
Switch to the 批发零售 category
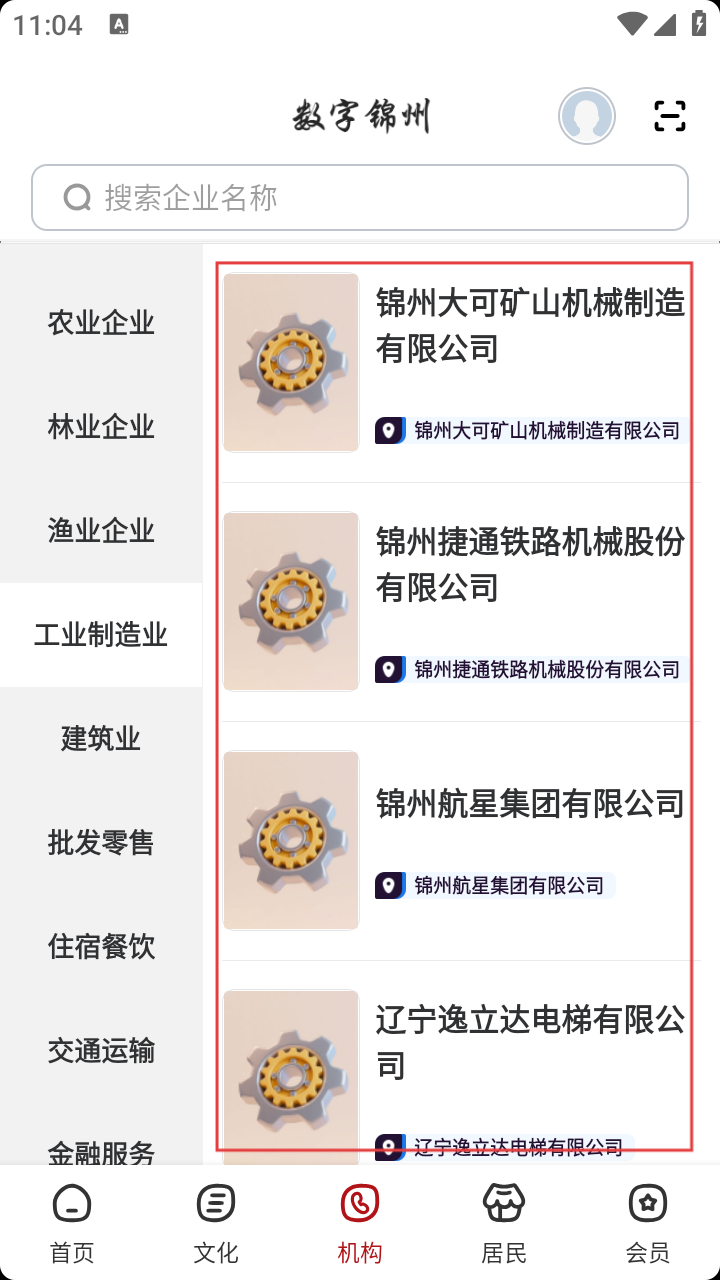tap(101, 843)
